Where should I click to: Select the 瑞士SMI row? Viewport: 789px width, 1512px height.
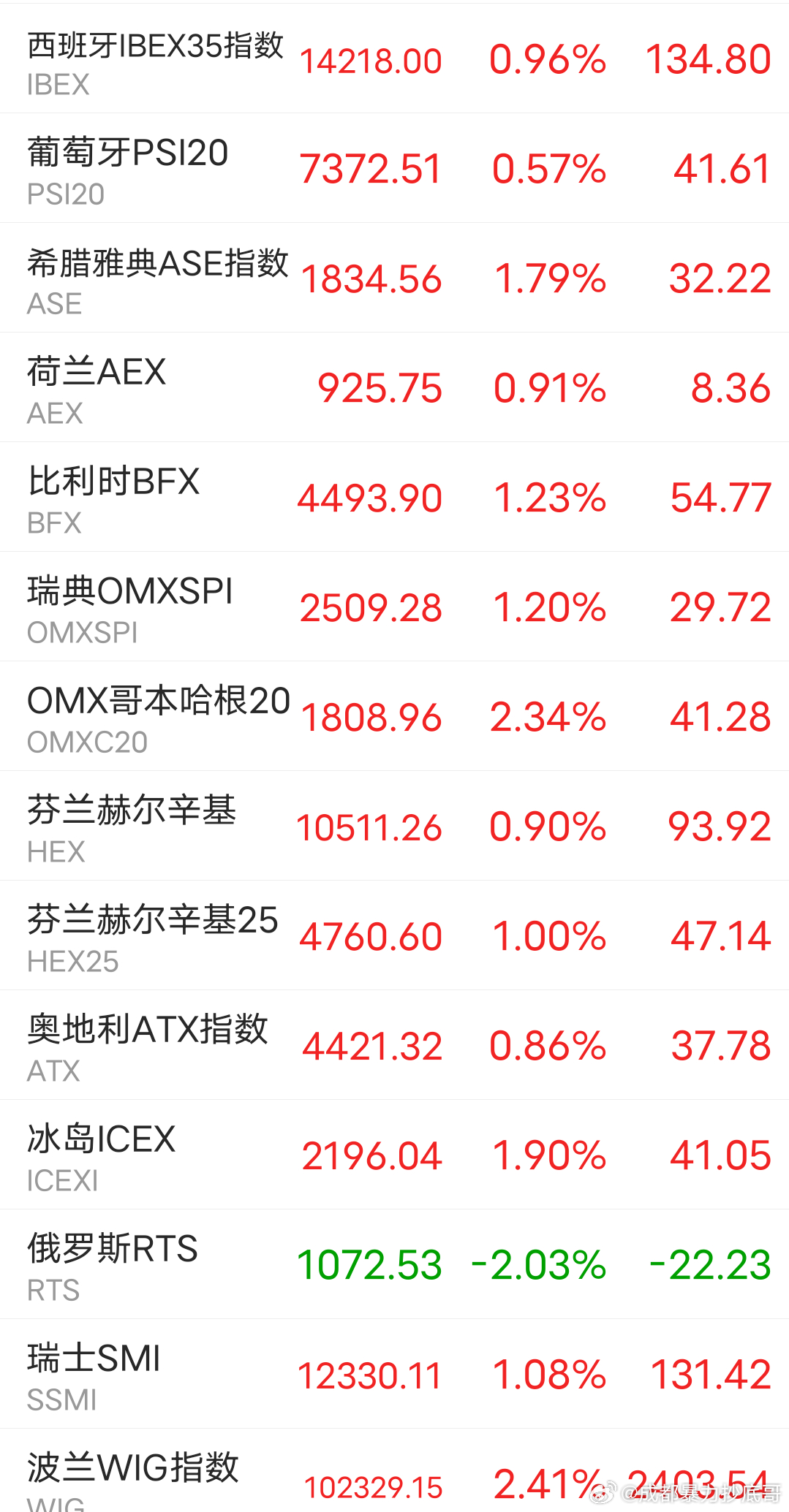point(394,1374)
